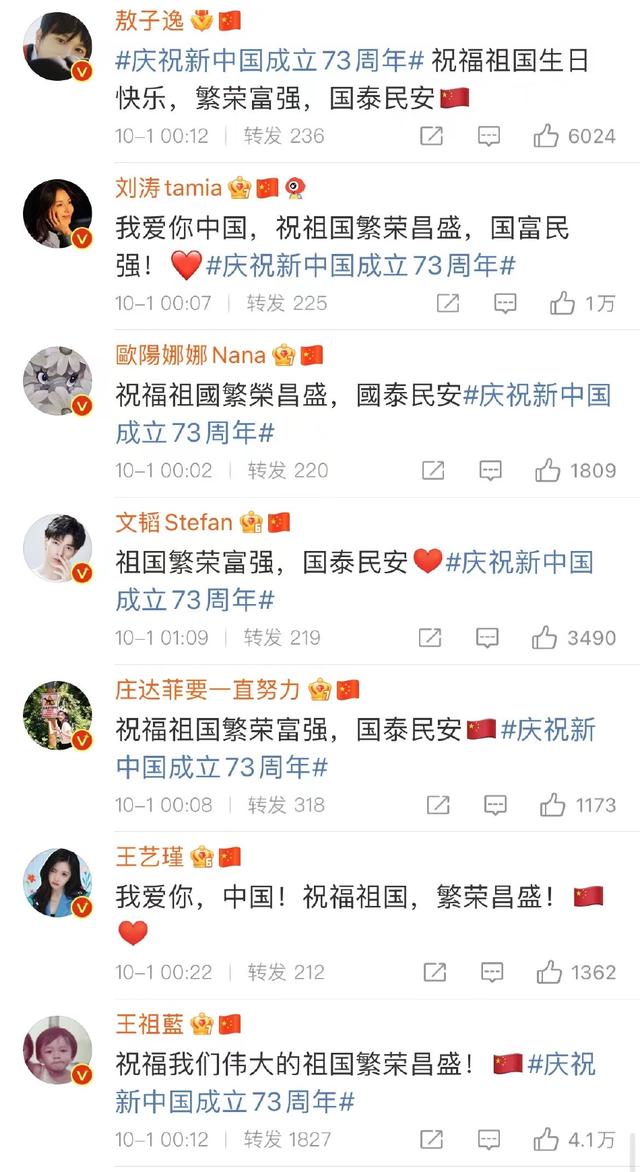Open 歐陽娜娜 Nana's profile avatar
Image resolution: width=640 pixels, height=1172 pixels.
[57, 380]
